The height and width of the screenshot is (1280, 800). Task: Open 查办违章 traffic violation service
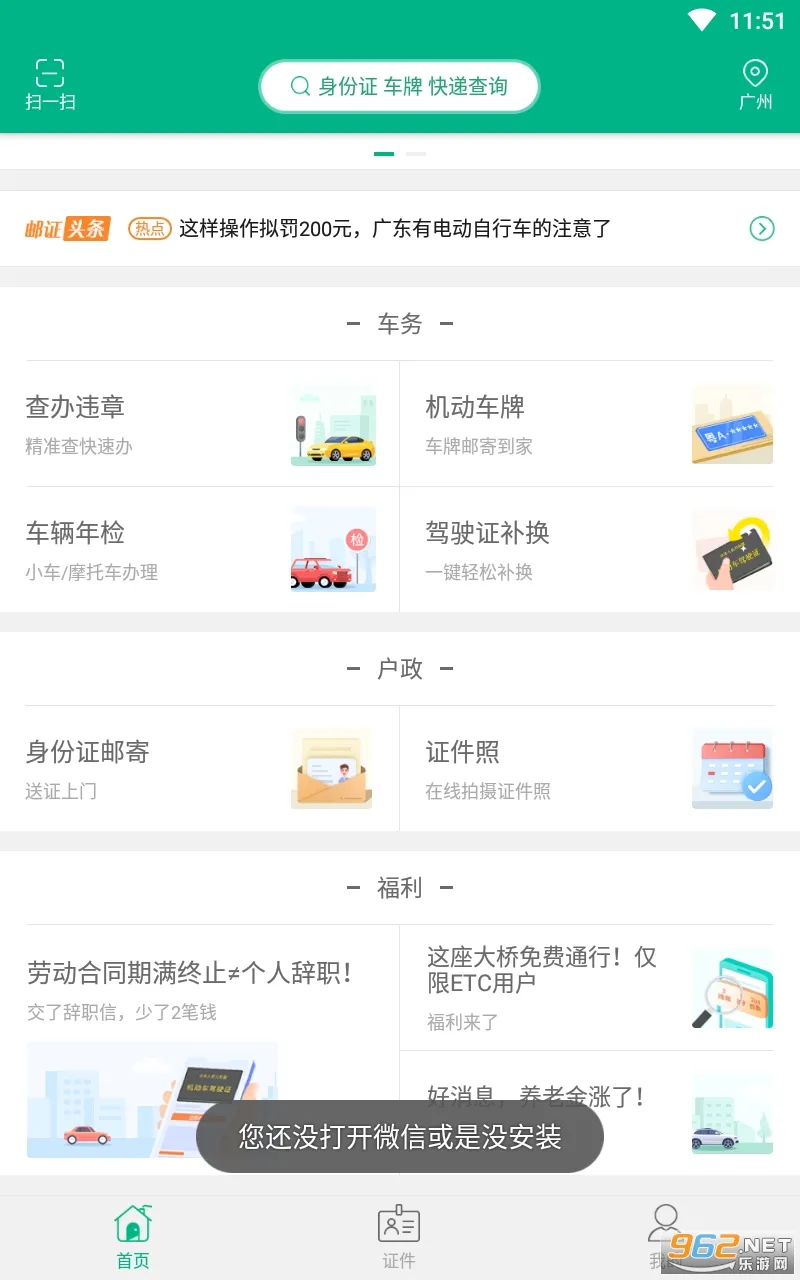click(200, 425)
